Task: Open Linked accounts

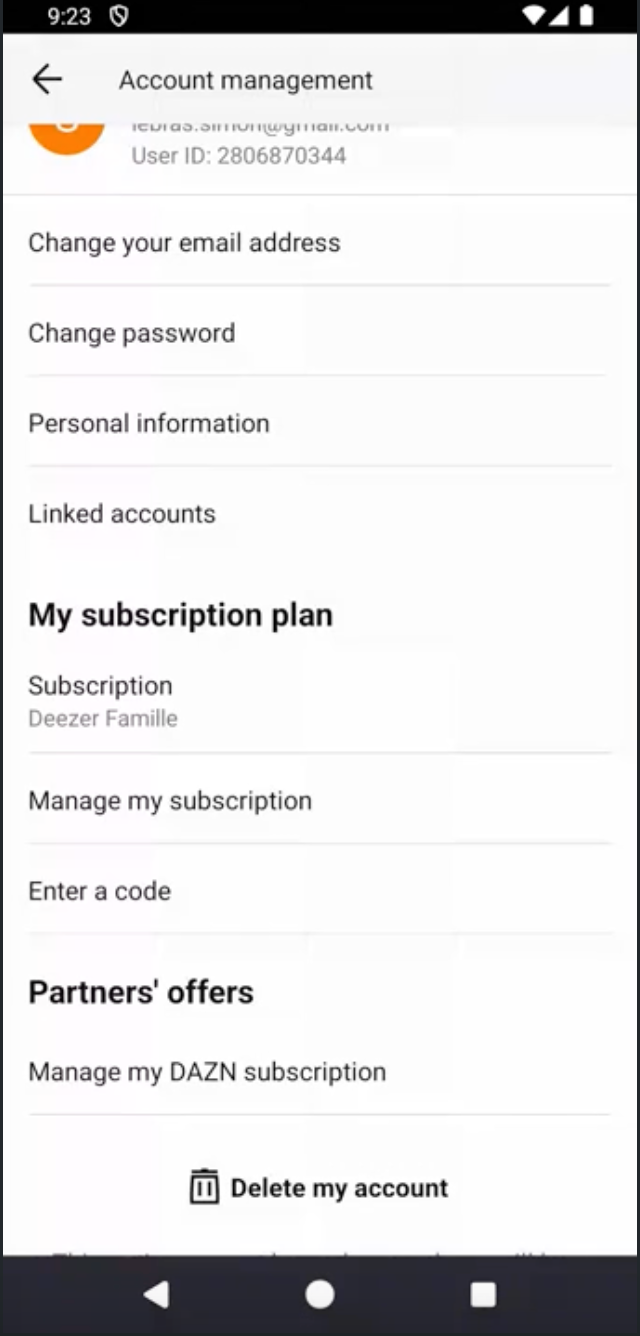Action: tap(320, 513)
